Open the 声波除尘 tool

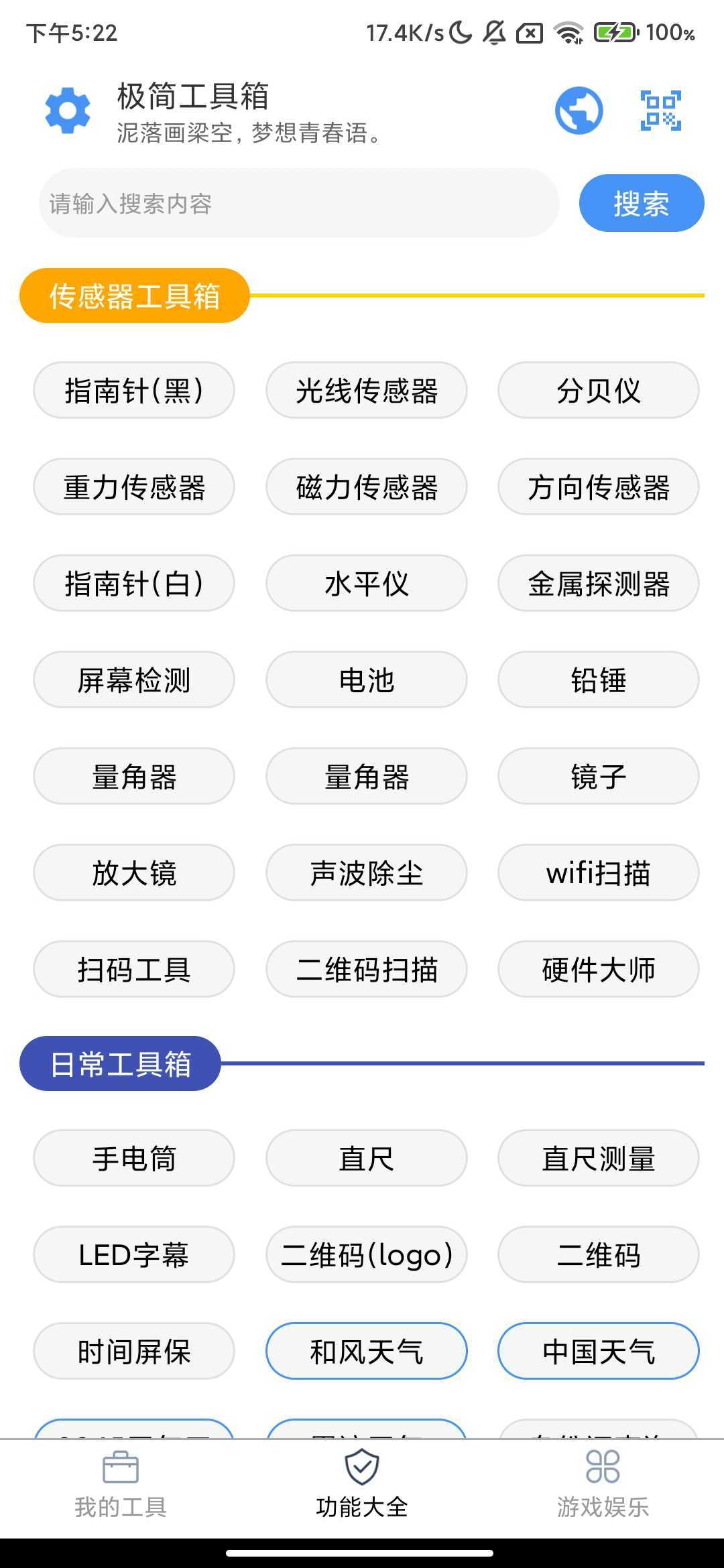[x=367, y=872]
